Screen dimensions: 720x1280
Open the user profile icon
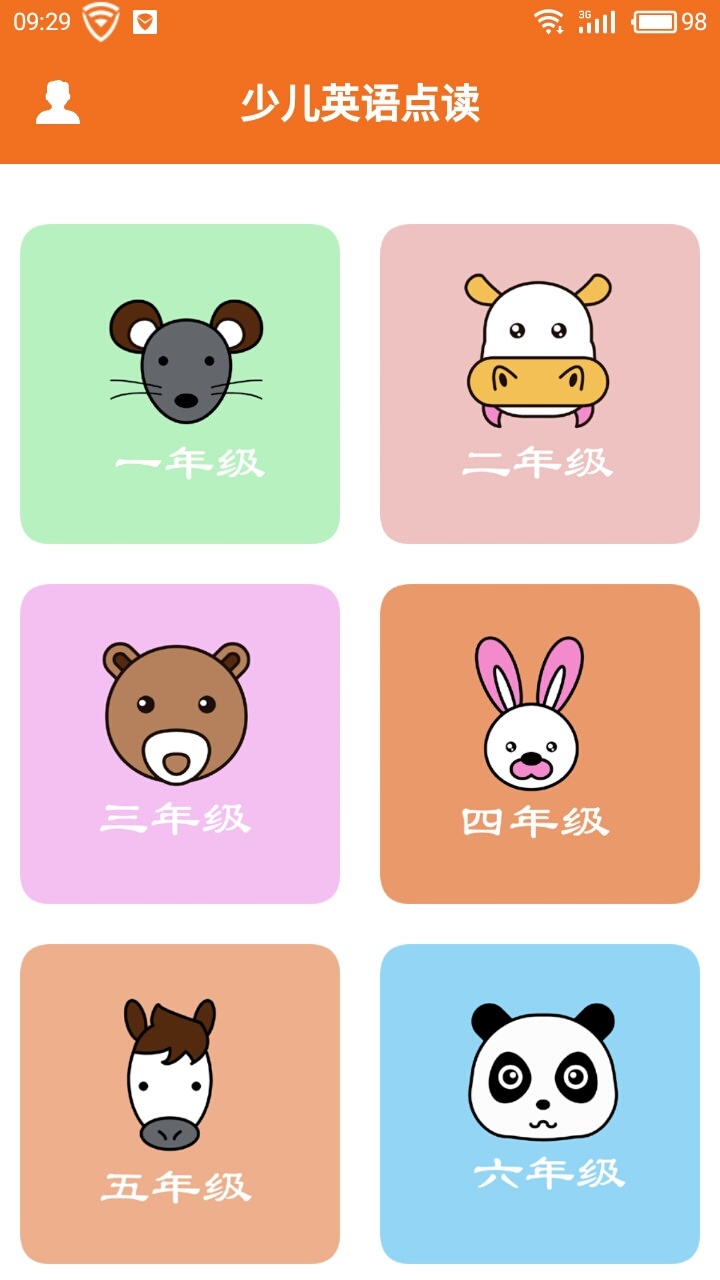pyautogui.click(x=55, y=99)
